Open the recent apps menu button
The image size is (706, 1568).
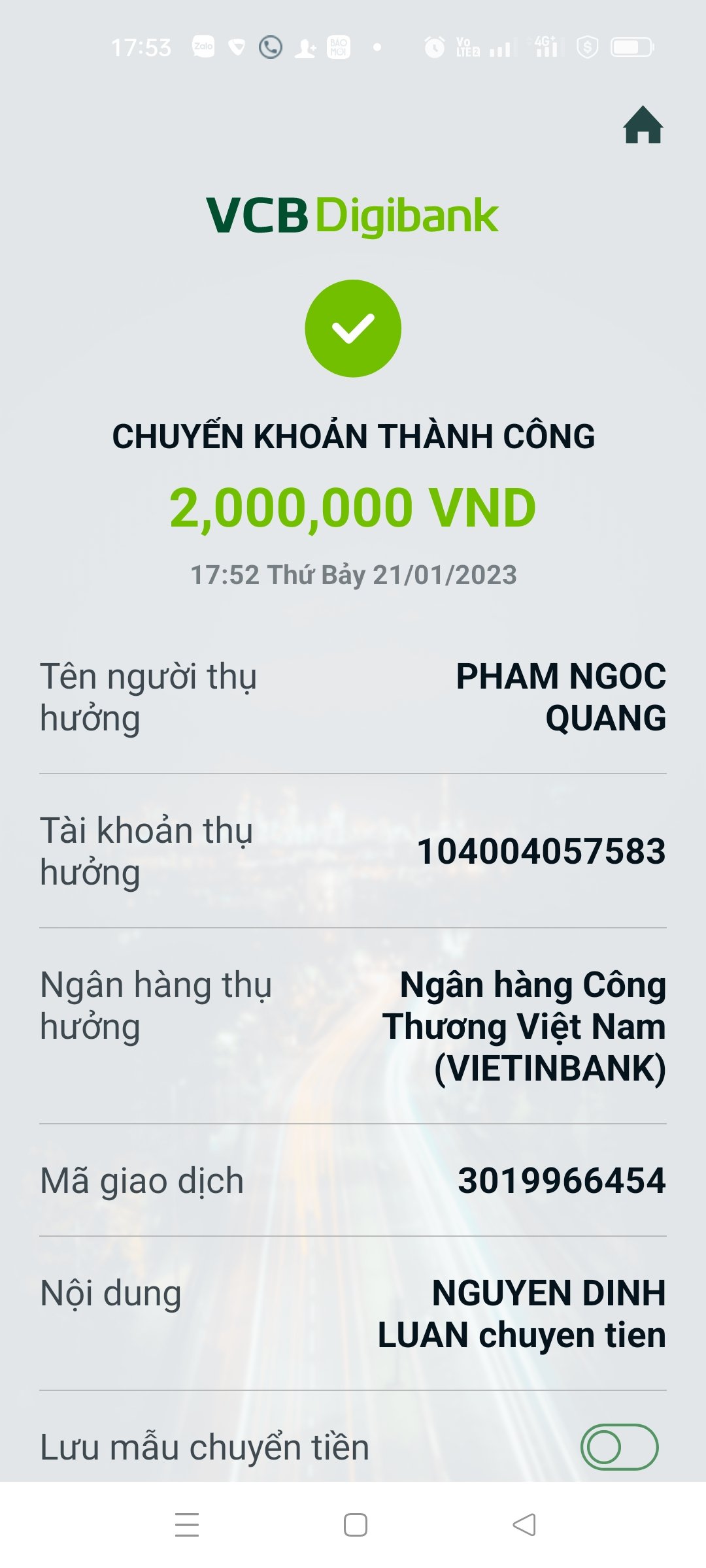pos(187,1525)
